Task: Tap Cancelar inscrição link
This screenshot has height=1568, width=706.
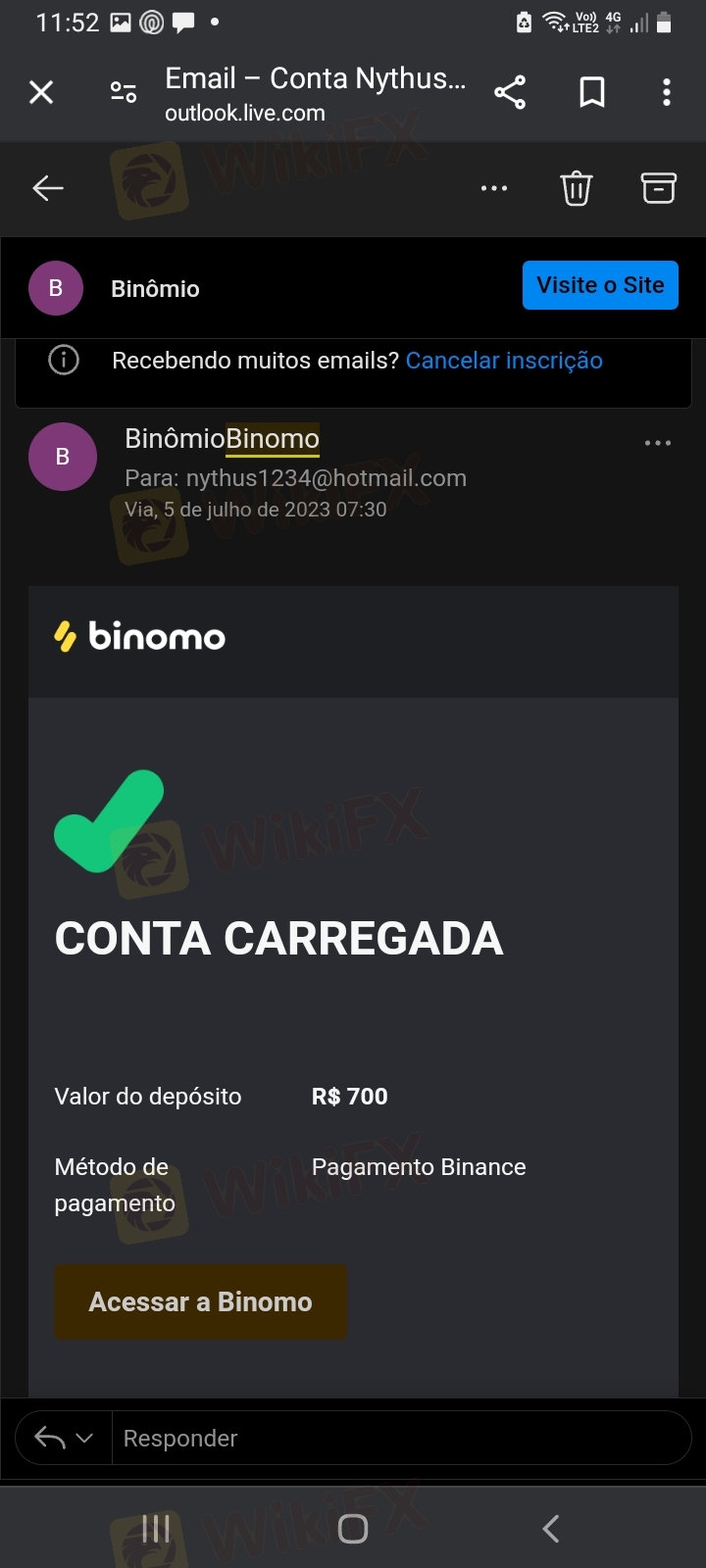Action: [x=504, y=361]
